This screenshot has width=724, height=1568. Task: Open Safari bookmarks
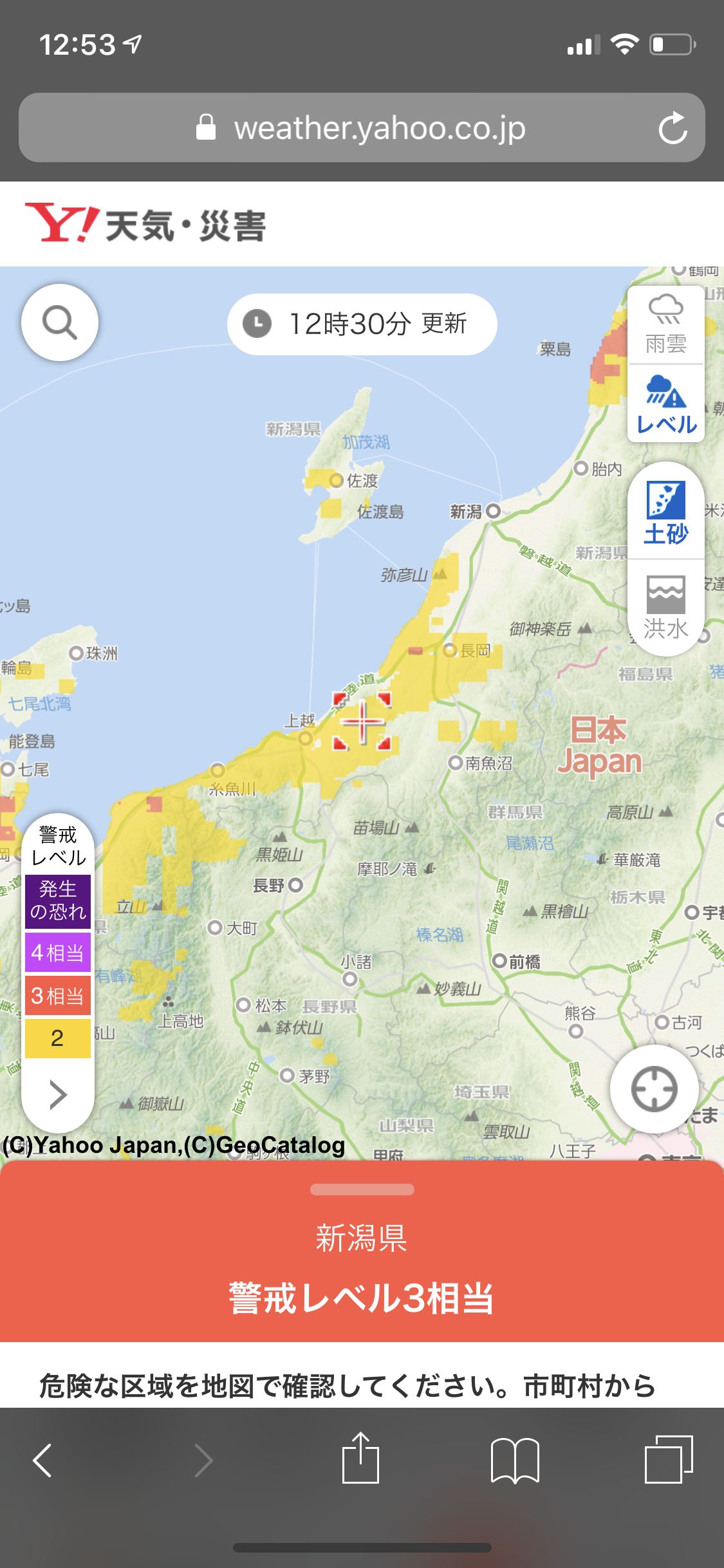click(515, 1460)
